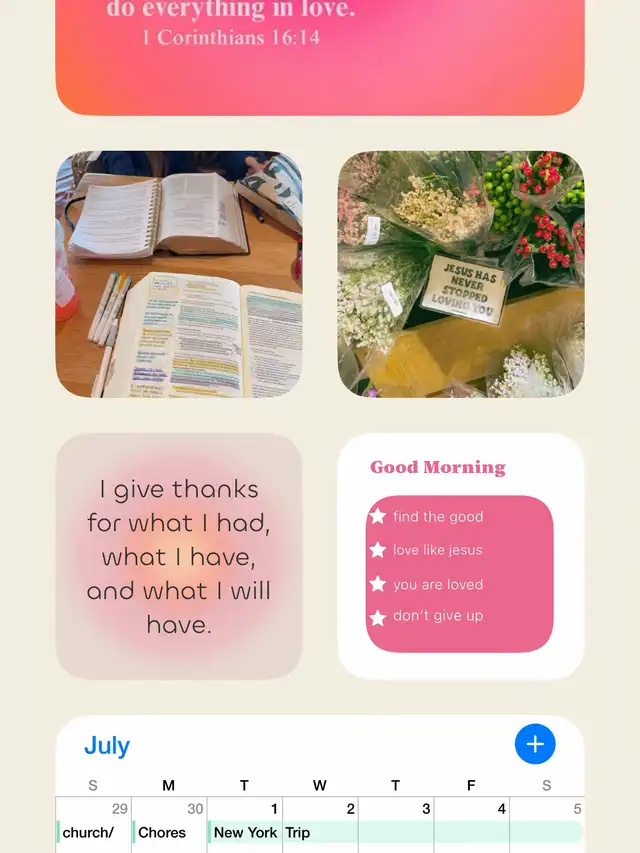Open the Chores event on the 30th
Viewport: 640px width, 853px height.
coord(163,832)
